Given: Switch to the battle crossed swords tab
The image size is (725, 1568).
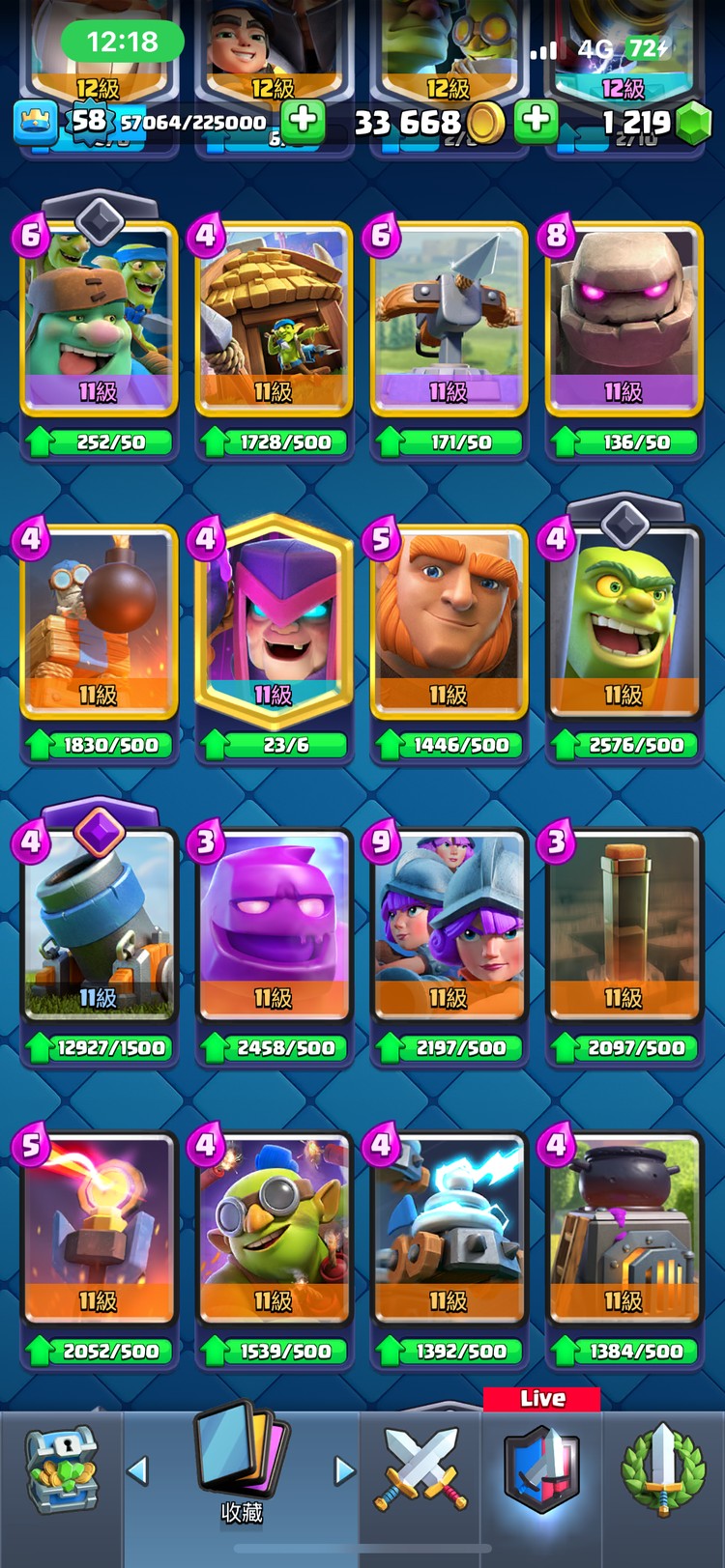Looking at the screenshot, I should pyautogui.click(x=420, y=1470).
